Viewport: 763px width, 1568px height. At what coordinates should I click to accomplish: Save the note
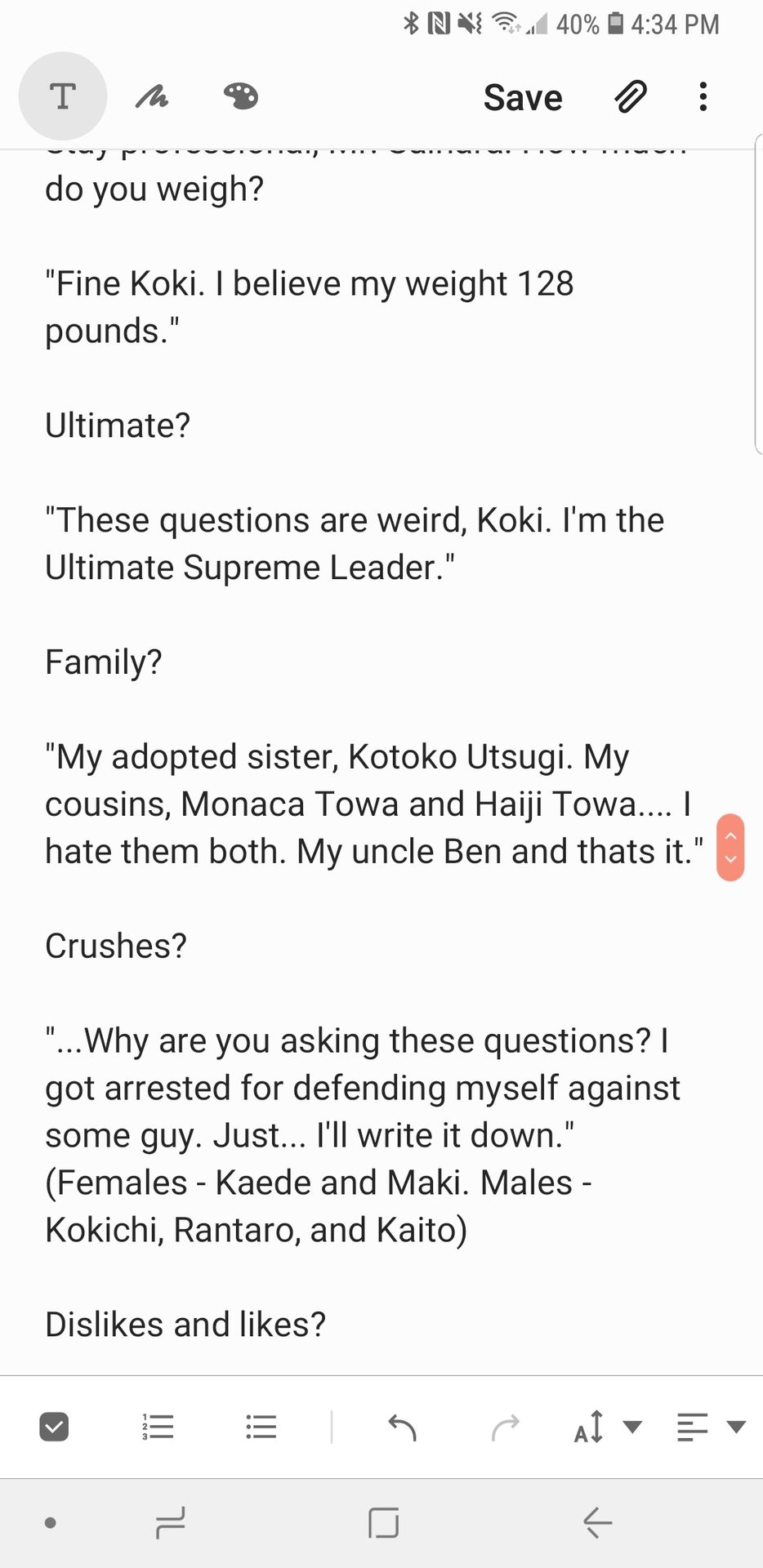point(523,97)
